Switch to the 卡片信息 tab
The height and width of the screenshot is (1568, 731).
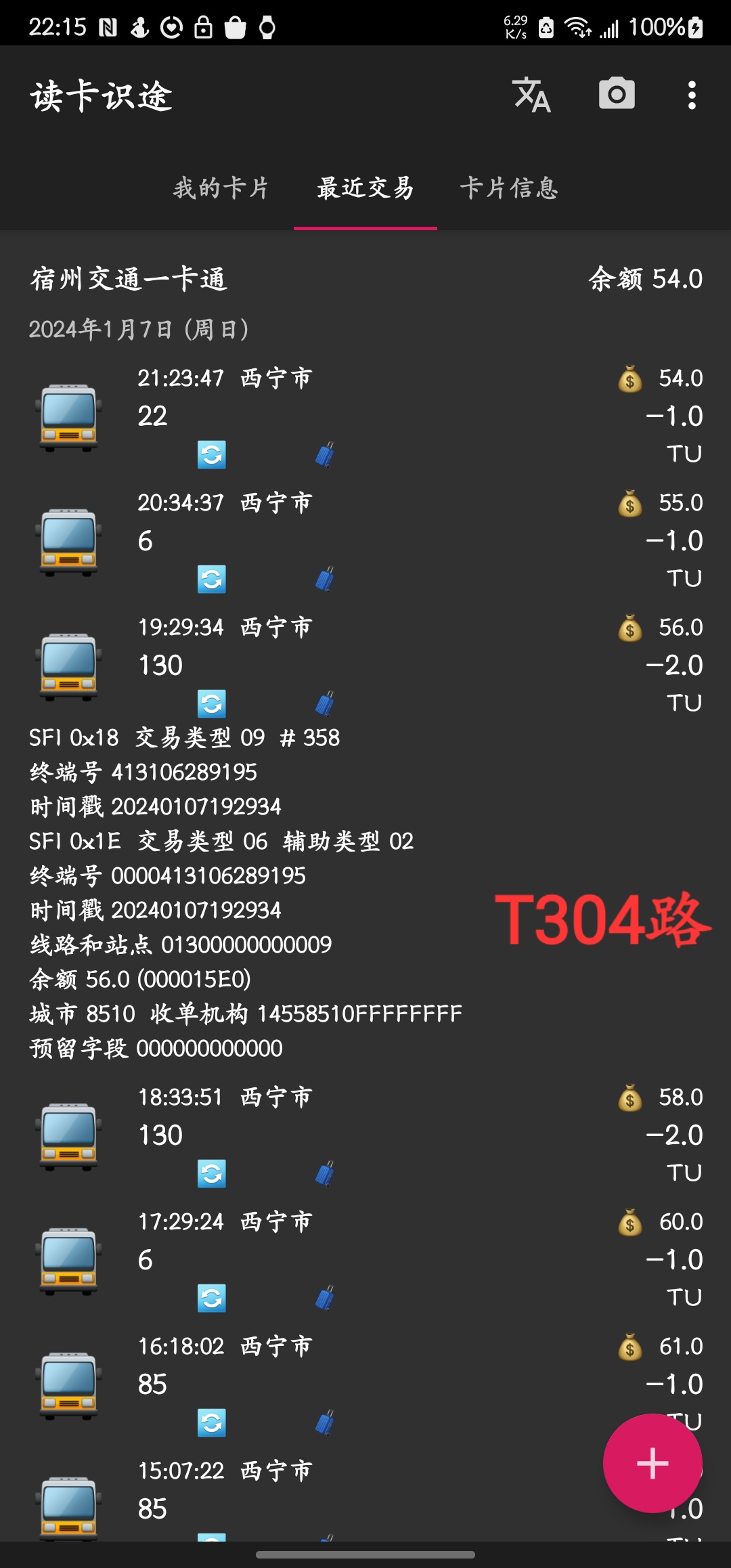(509, 188)
